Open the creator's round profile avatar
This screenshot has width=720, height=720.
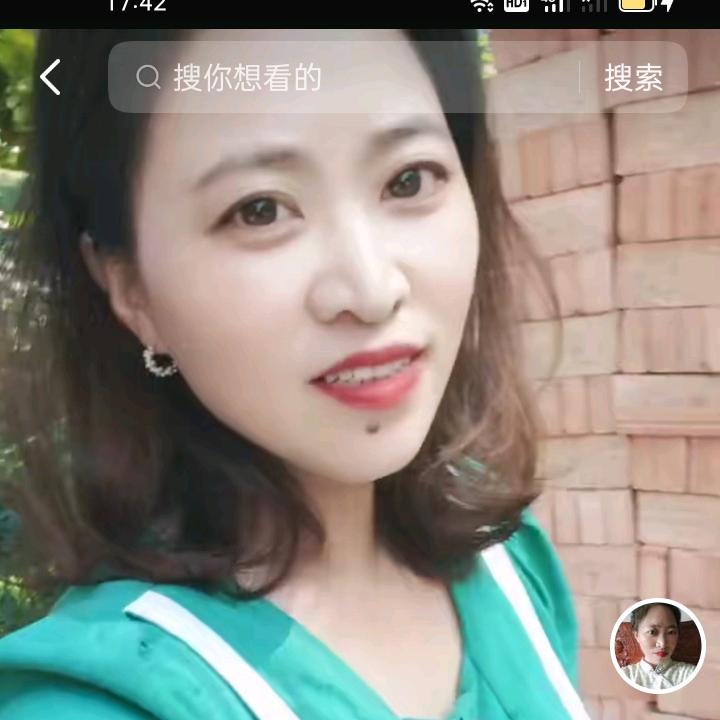point(658,646)
